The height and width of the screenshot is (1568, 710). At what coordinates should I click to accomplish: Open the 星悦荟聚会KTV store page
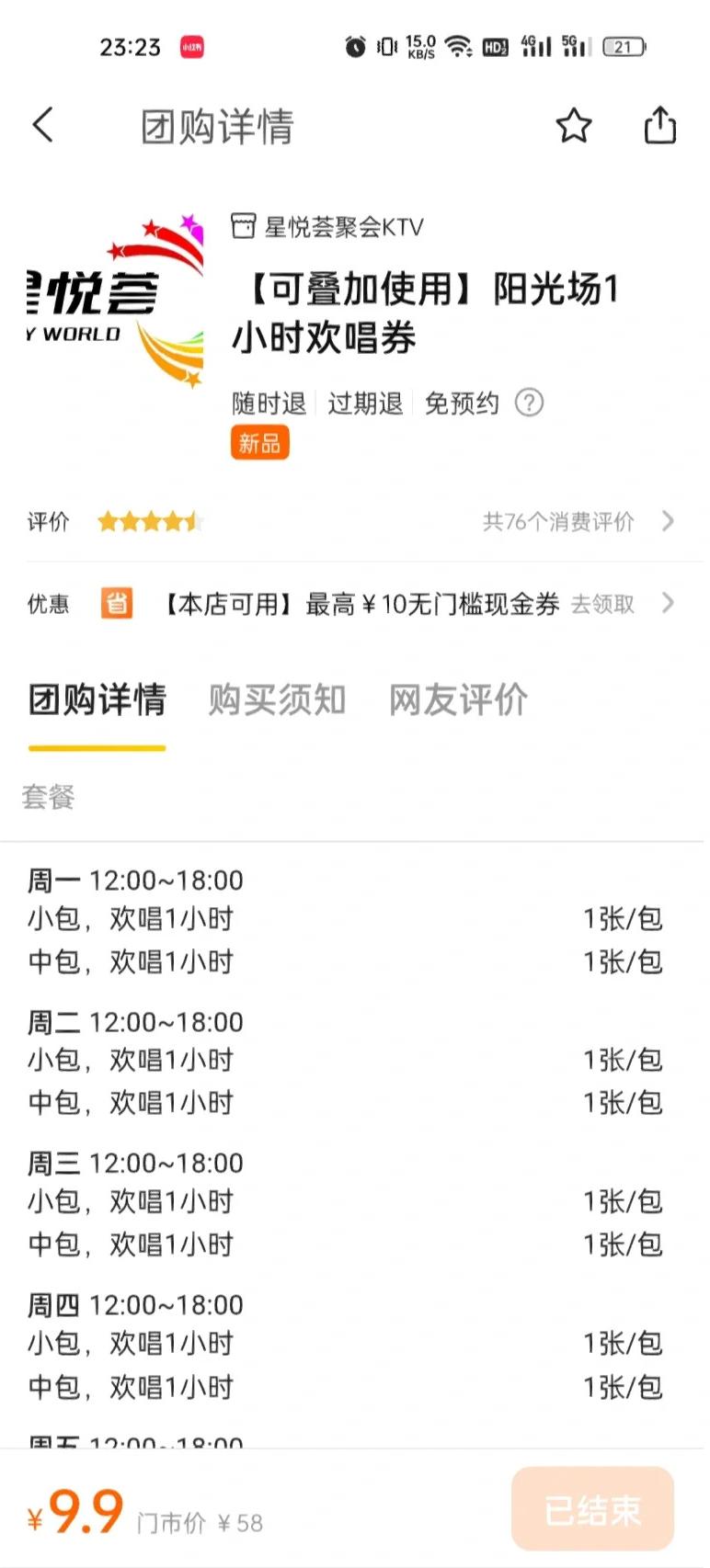[x=327, y=226]
